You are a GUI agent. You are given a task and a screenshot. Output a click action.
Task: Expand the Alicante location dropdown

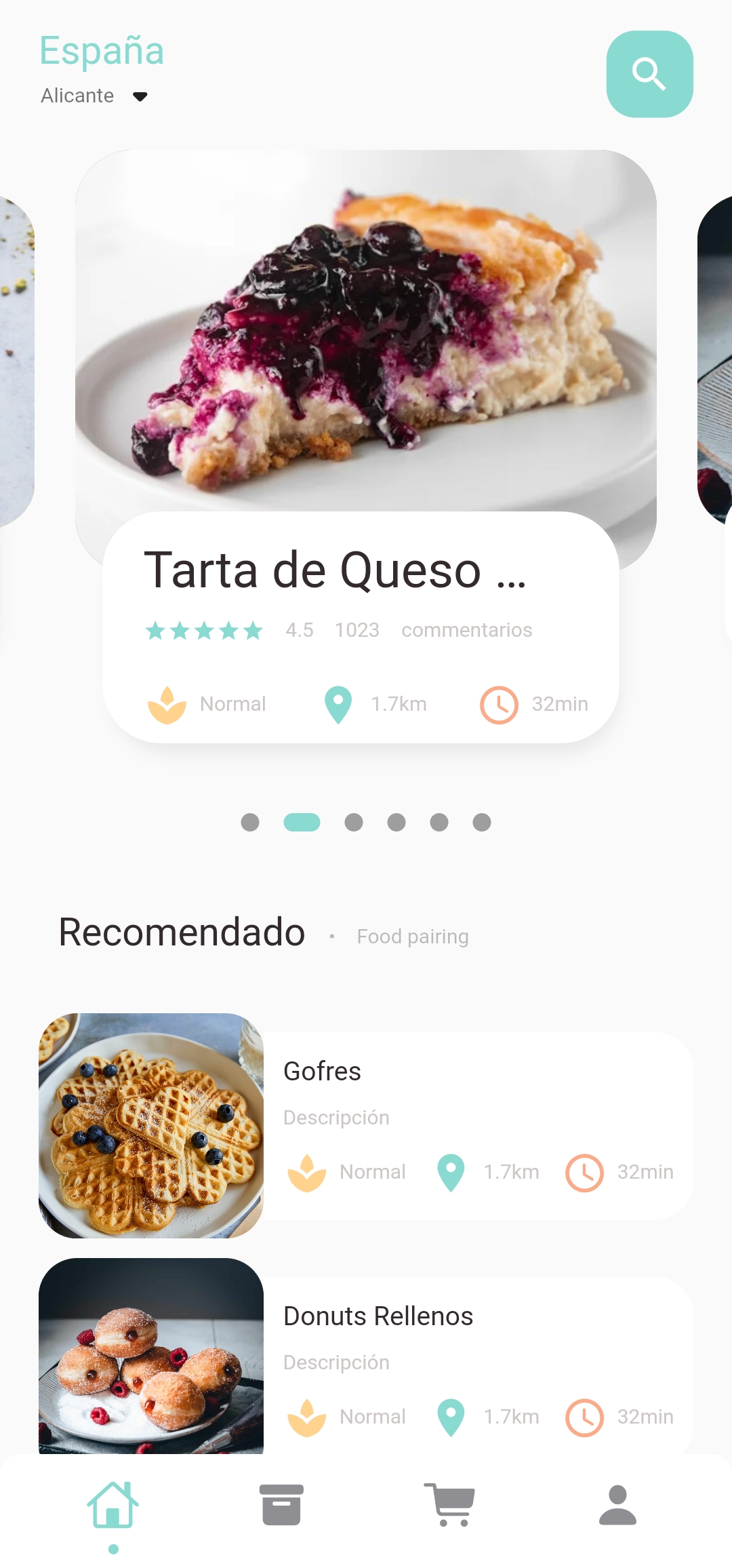pos(95,96)
